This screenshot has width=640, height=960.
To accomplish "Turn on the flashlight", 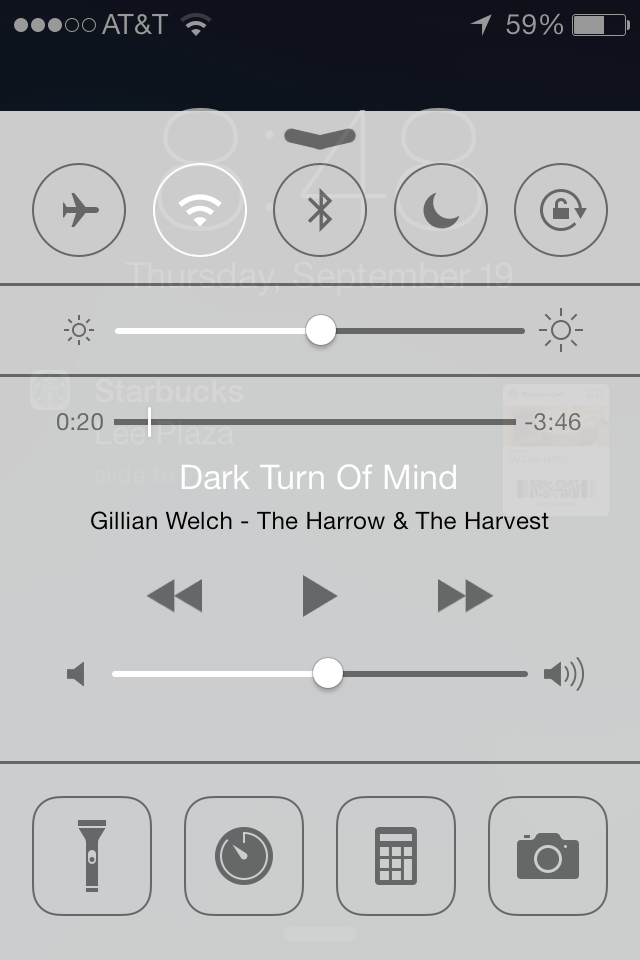I will tap(91, 855).
